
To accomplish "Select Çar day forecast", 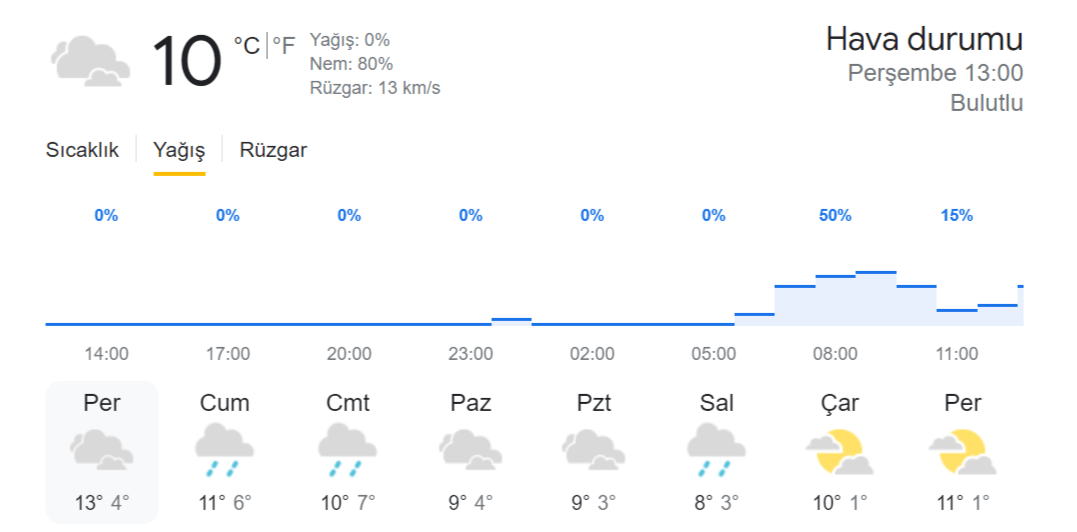I will pyautogui.click(x=838, y=451).
